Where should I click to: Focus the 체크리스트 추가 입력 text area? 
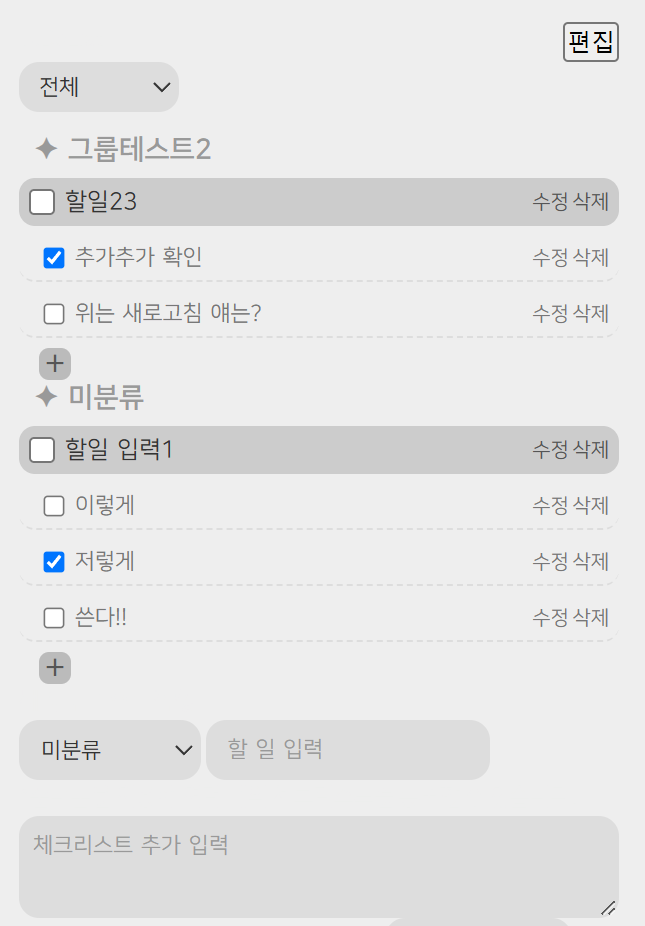[x=318, y=866]
